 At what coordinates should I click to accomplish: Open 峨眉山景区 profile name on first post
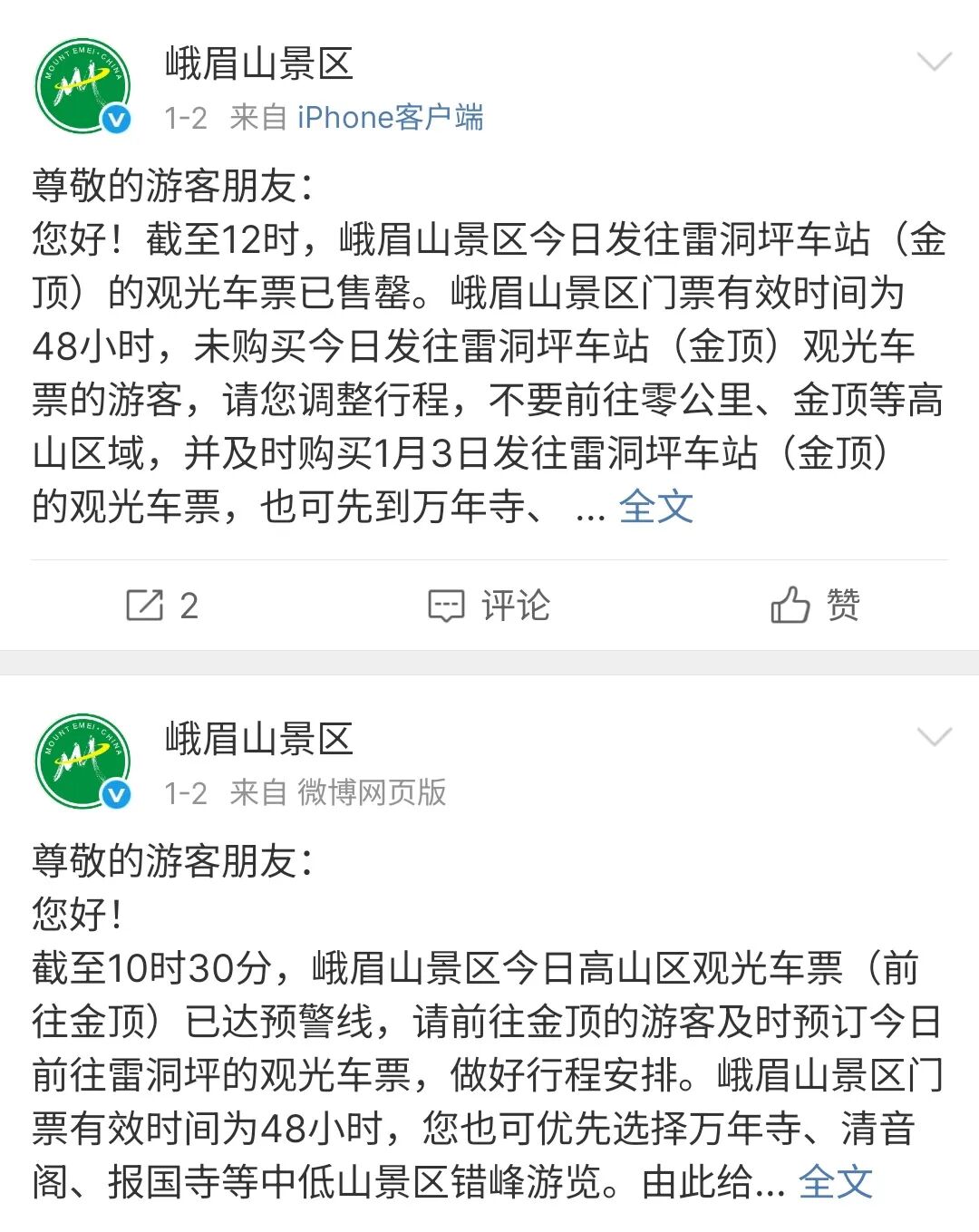(x=258, y=63)
